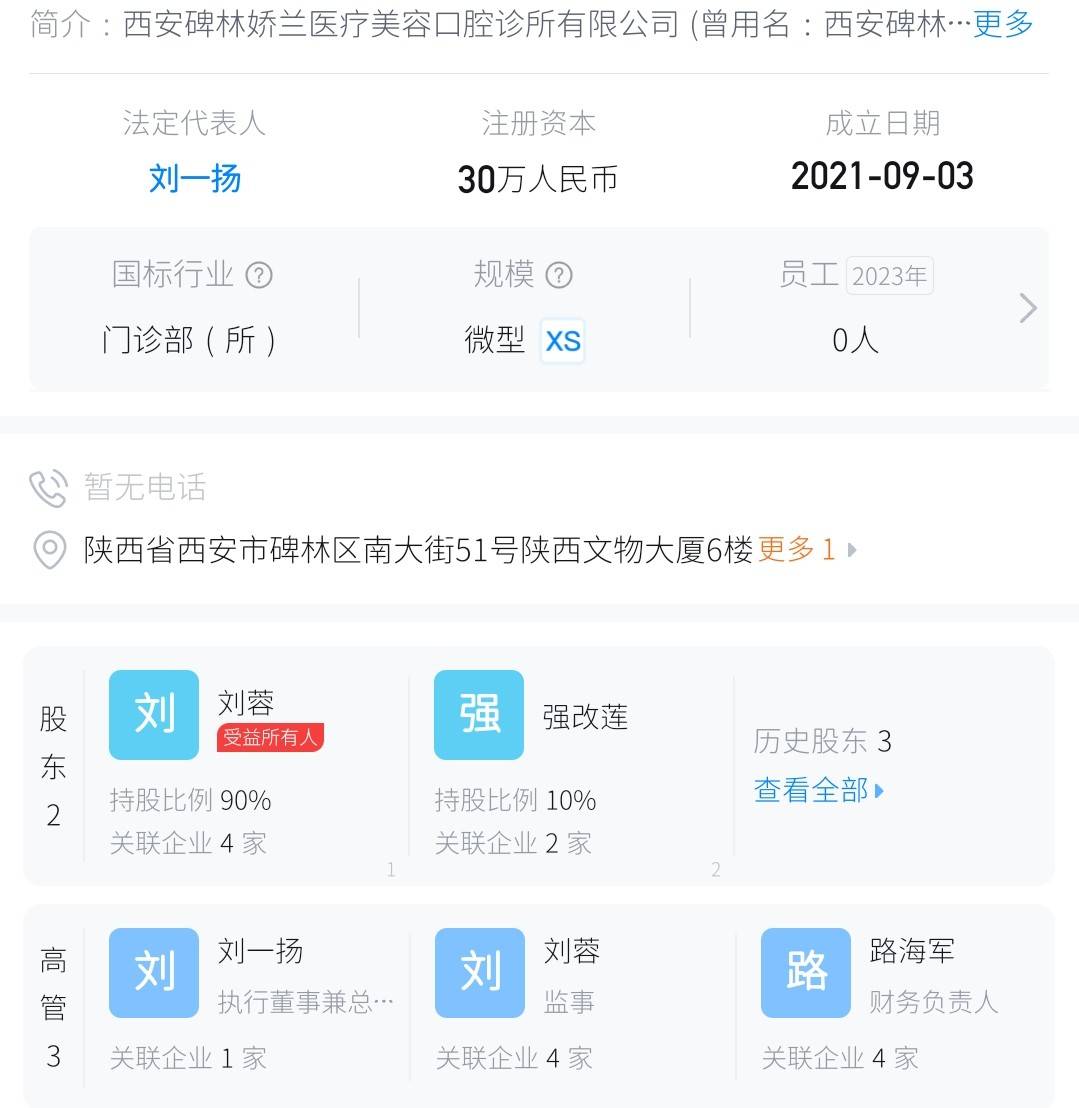Open shareholder 强改莲's avatar icon
Screen dimensions: 1079x1108
[x=478, y=714]
